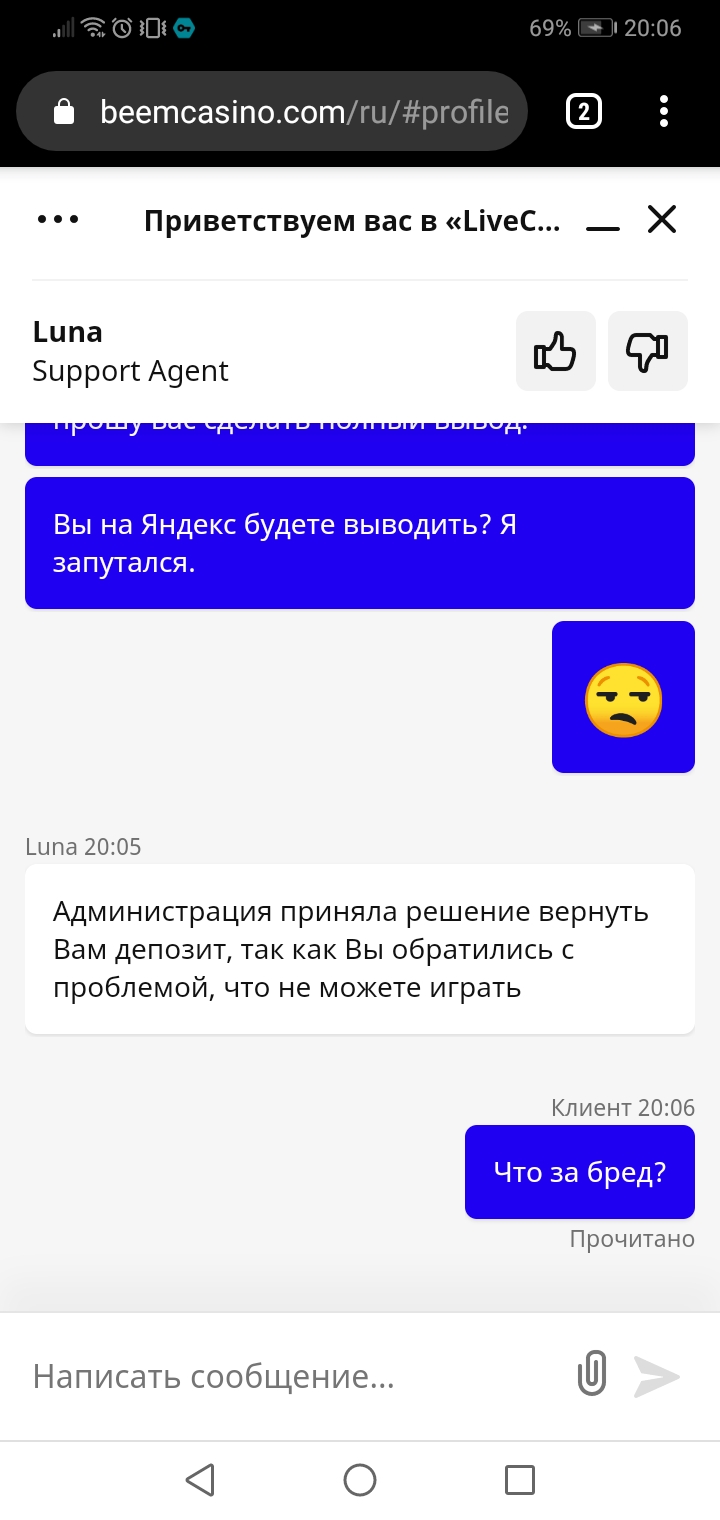Focus the 'Написать сообщение' message field

pyautogui.click(x=290, y=1377)
